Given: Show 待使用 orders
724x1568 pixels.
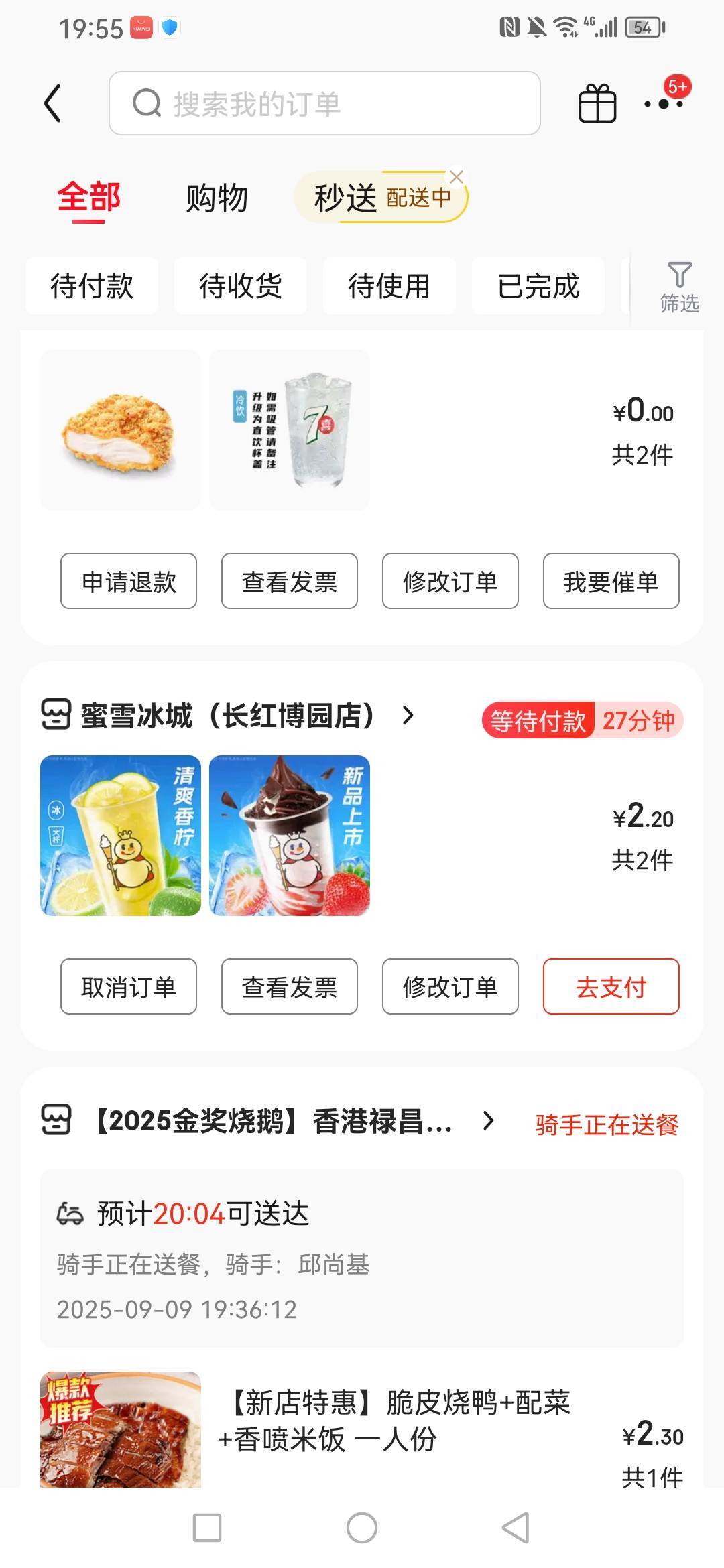Looking at the screenshot, I should pos(389,286).
